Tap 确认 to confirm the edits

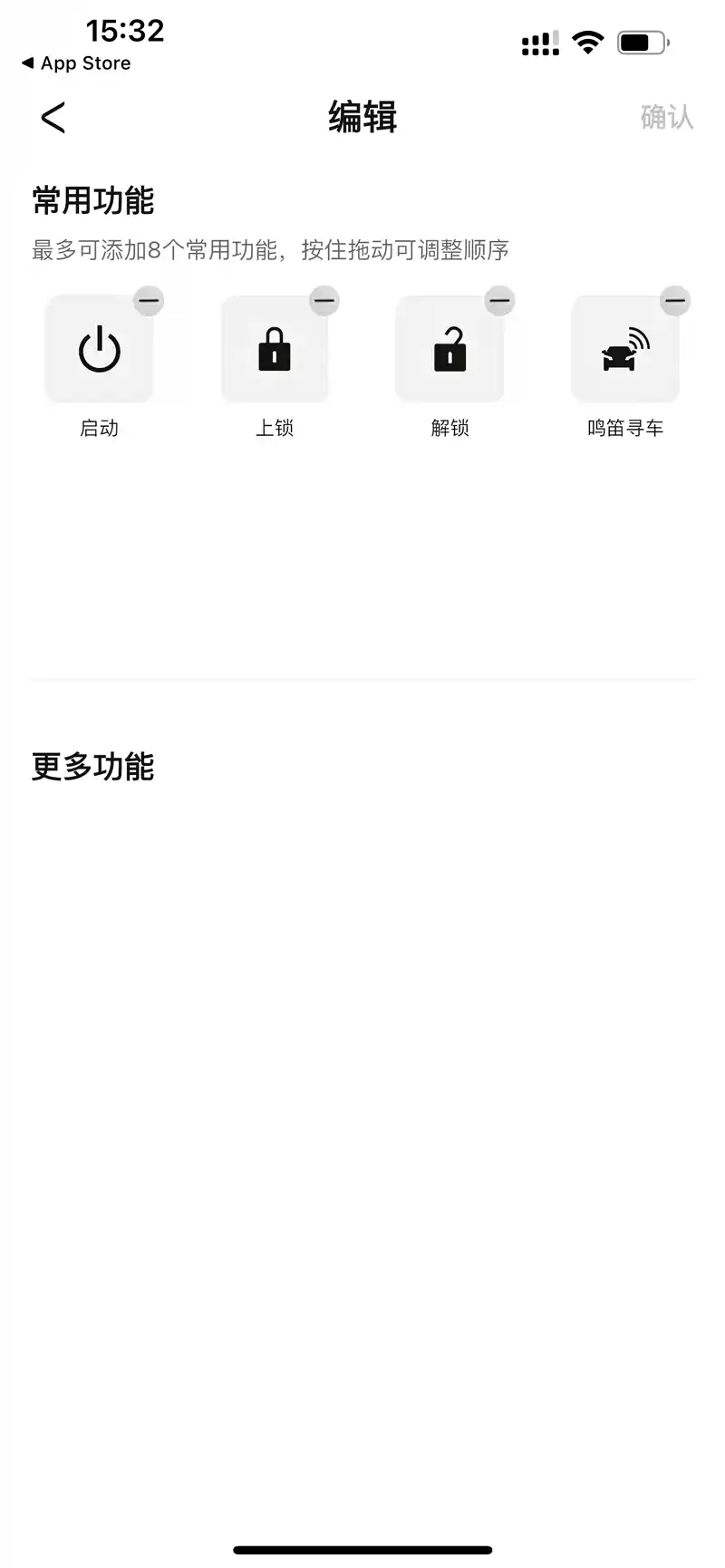(x=666, y=117)
